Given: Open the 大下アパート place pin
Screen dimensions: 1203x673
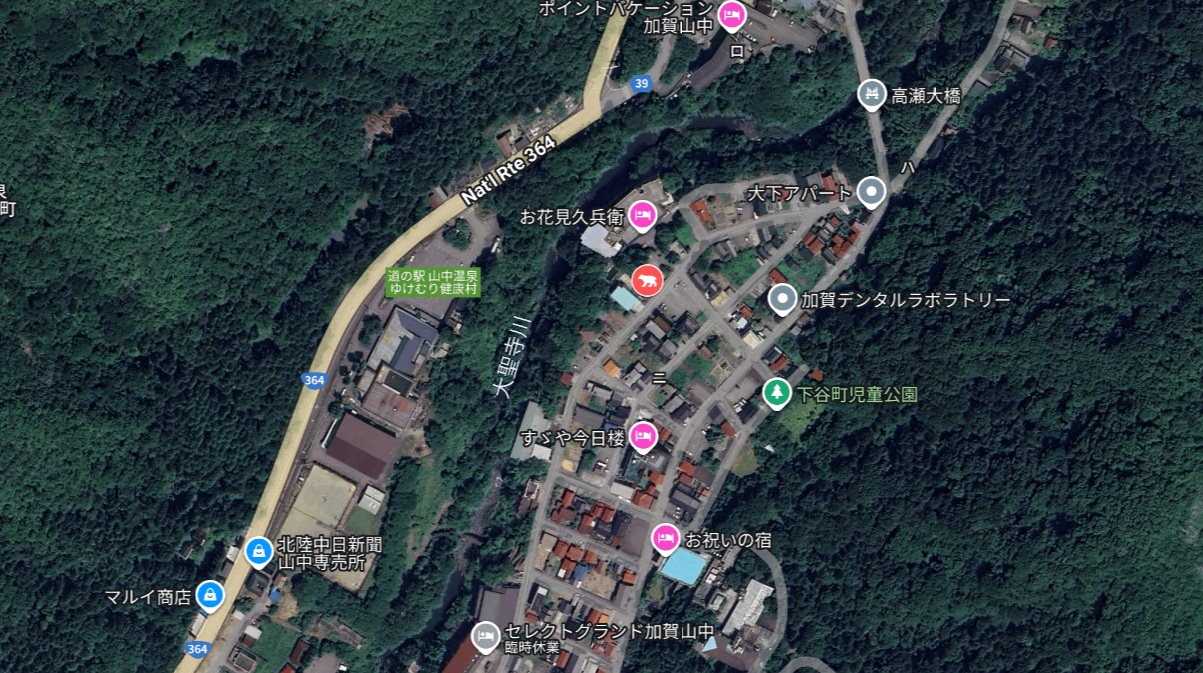Looking at the screenshot, I should point(872,191).
